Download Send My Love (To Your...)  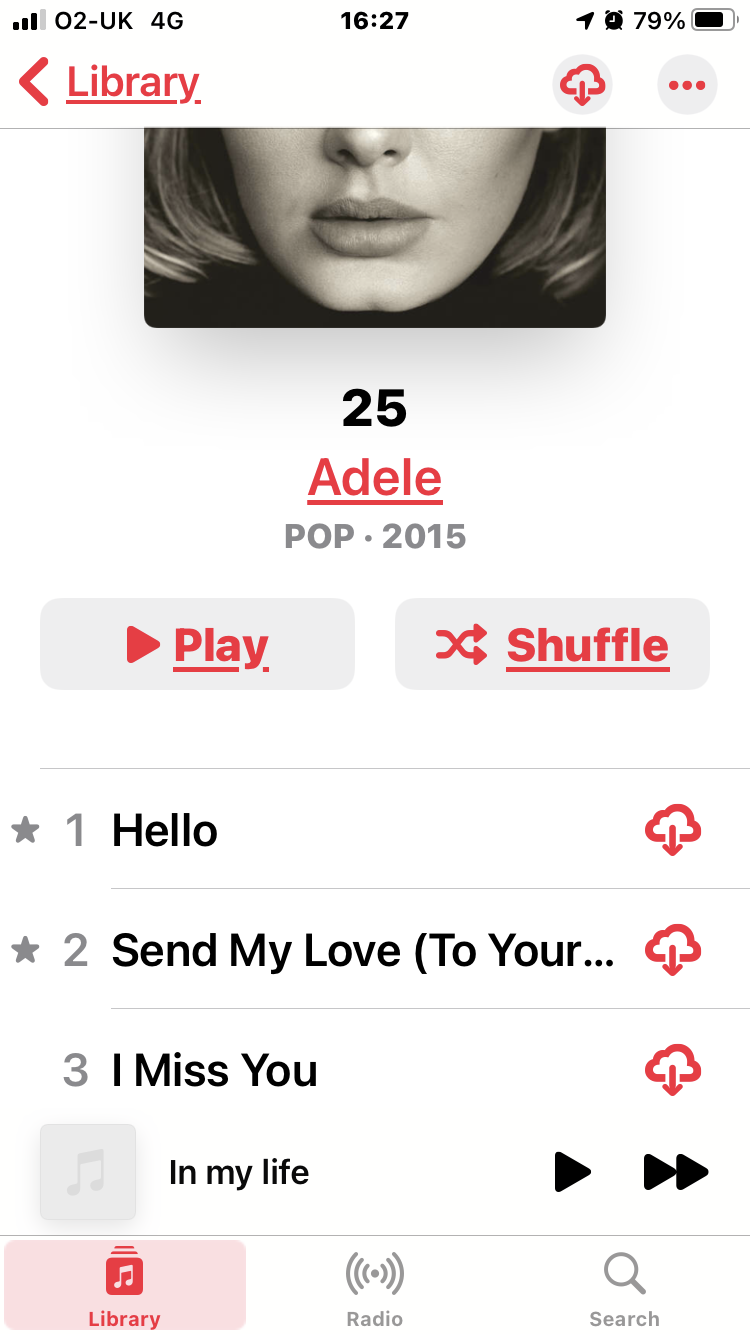pyautogui.click(x=672, y=949)
